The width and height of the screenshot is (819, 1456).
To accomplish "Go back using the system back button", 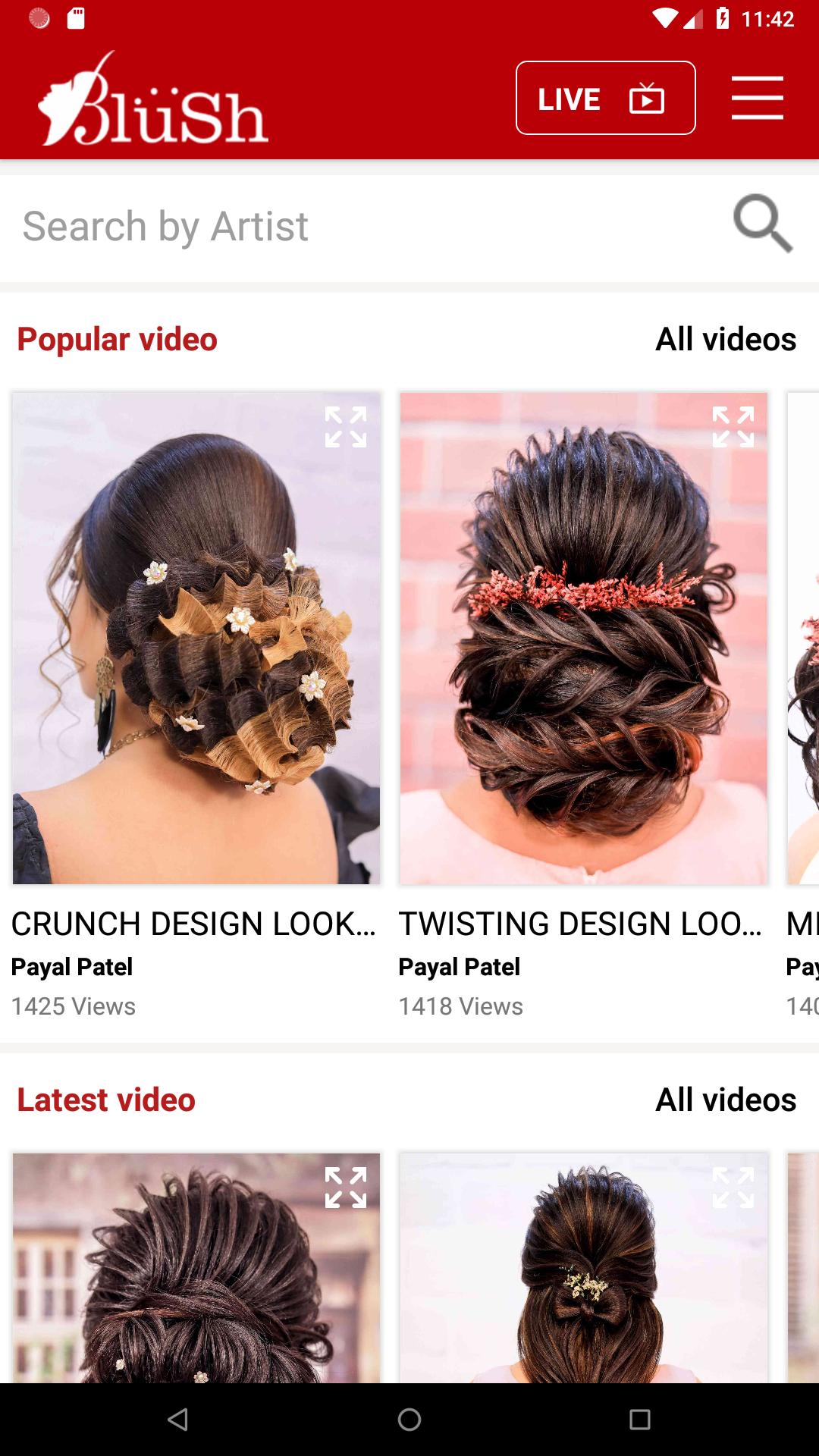I will pyautogui.click(x=177, y=1420).
